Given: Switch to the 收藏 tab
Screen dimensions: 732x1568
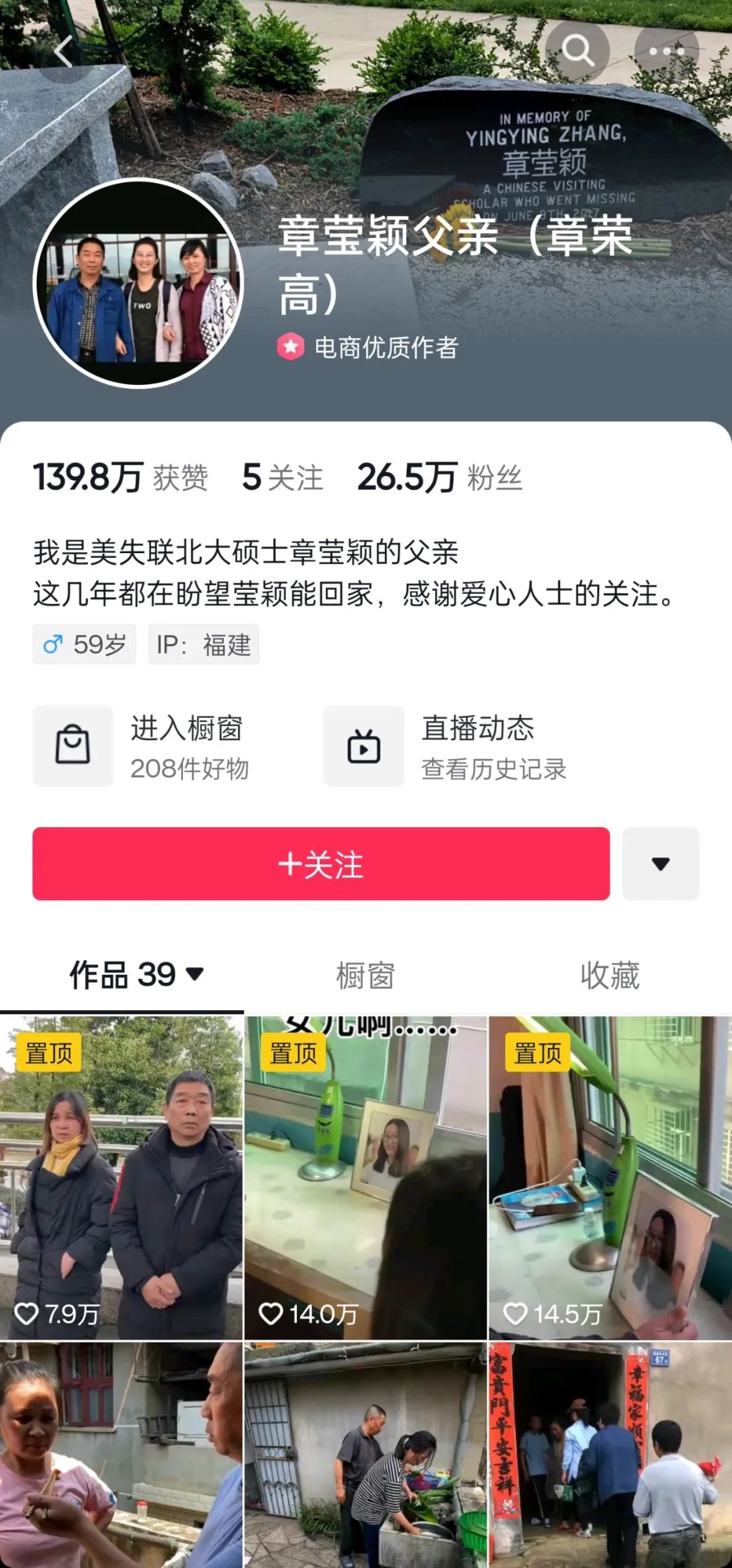Looking at the screenshot, I should point(609,976).
